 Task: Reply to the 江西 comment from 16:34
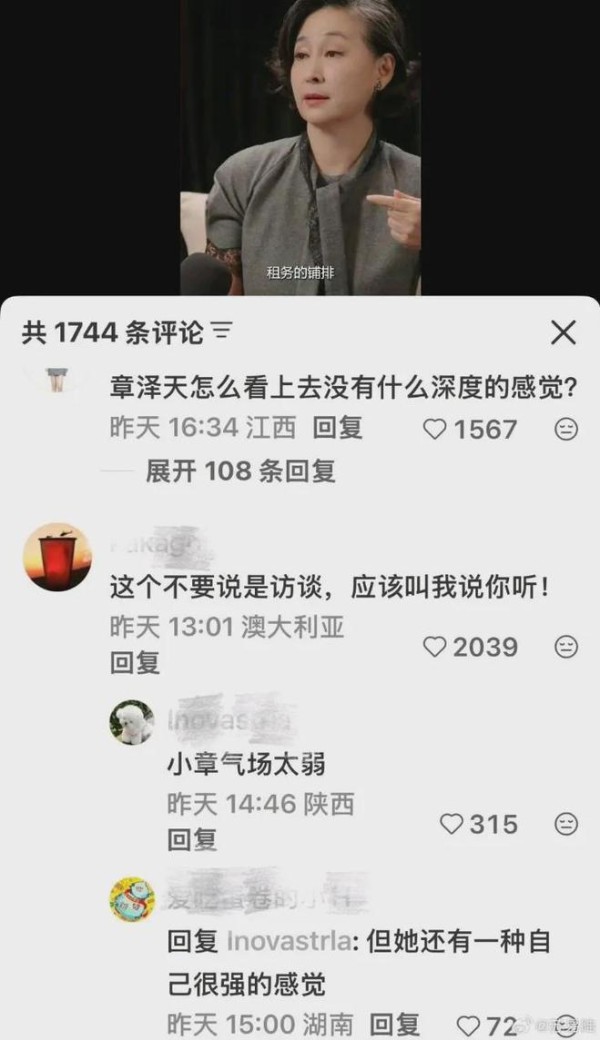tap(337, 428)
